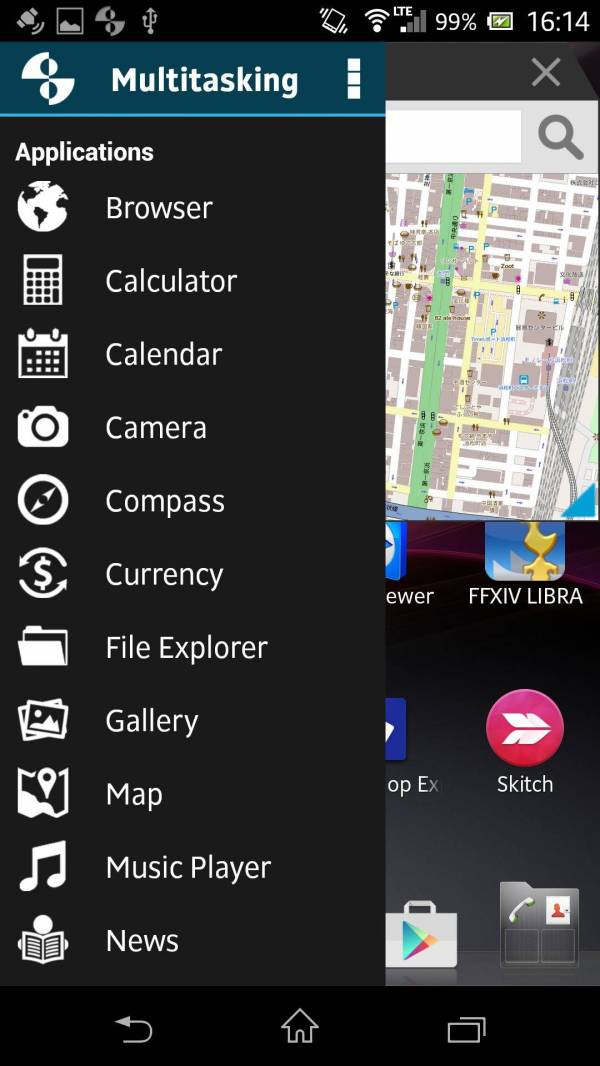600x1066 pixels.
Task: Open Compass from the list
Action: click(x=192, y=500)
